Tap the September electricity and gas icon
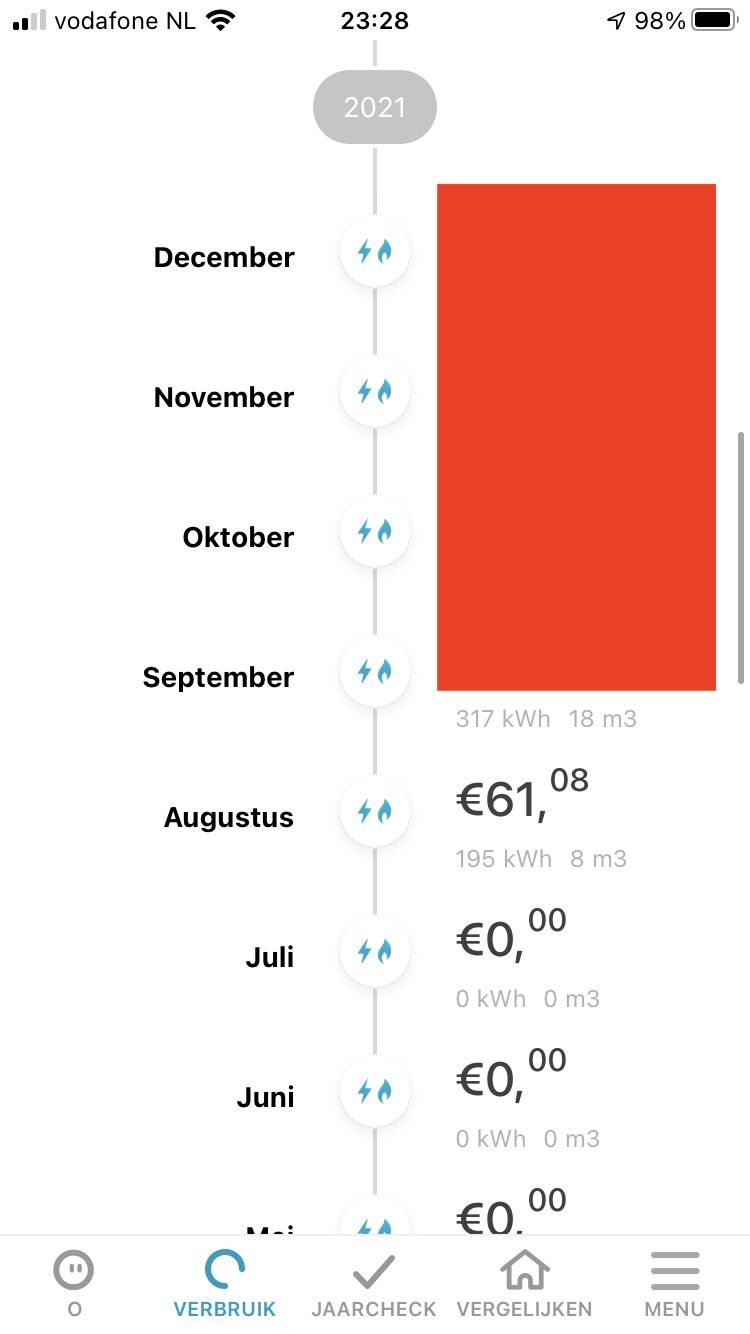750x1334 pixels. coord(375,671)
